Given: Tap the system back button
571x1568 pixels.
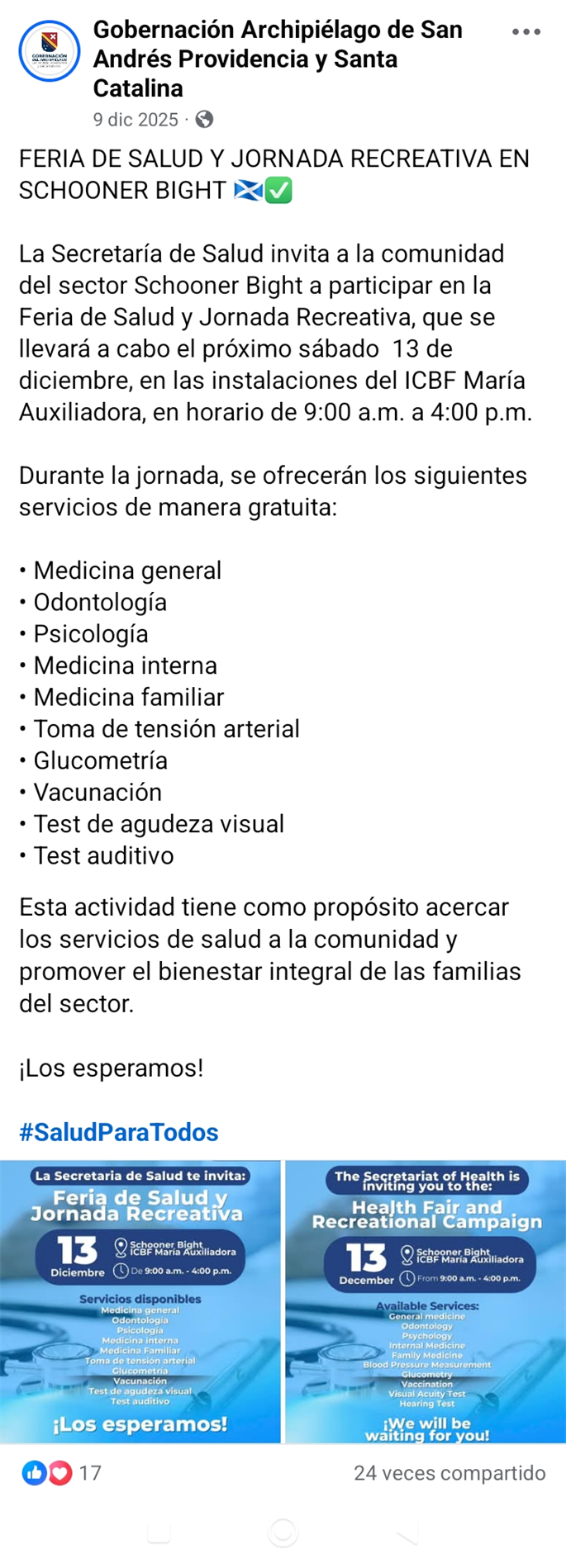Looking at the screenshot, I should point(407,1534).
